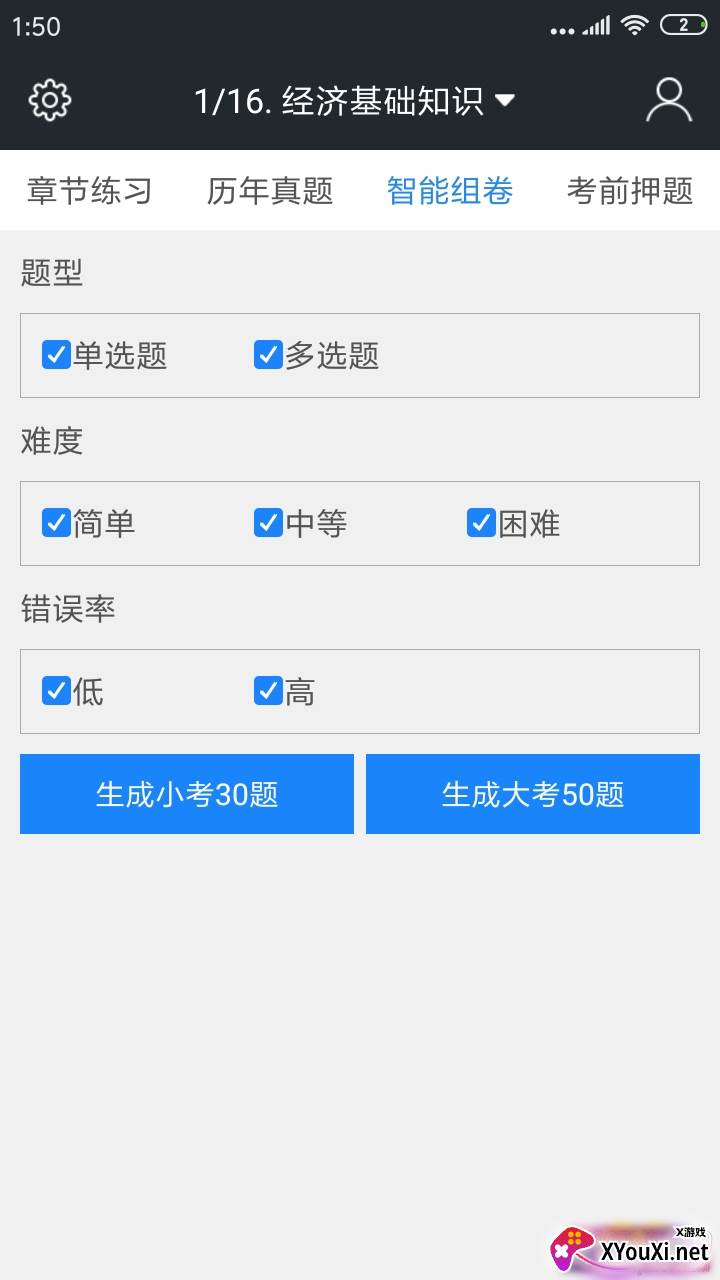Tap the battery indicator
The image size is (720, 1280).
684,24
